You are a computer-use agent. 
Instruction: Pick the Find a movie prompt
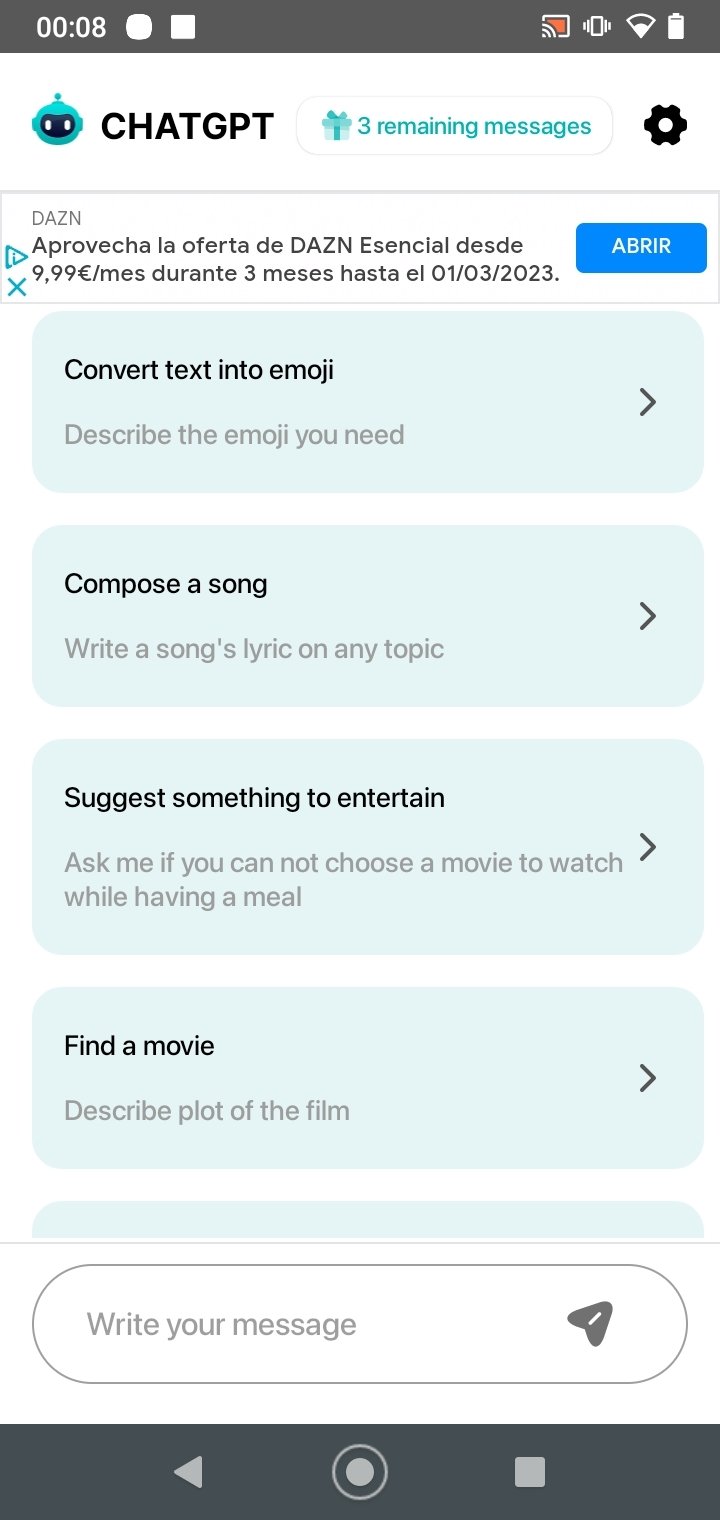coord(368,1078)
